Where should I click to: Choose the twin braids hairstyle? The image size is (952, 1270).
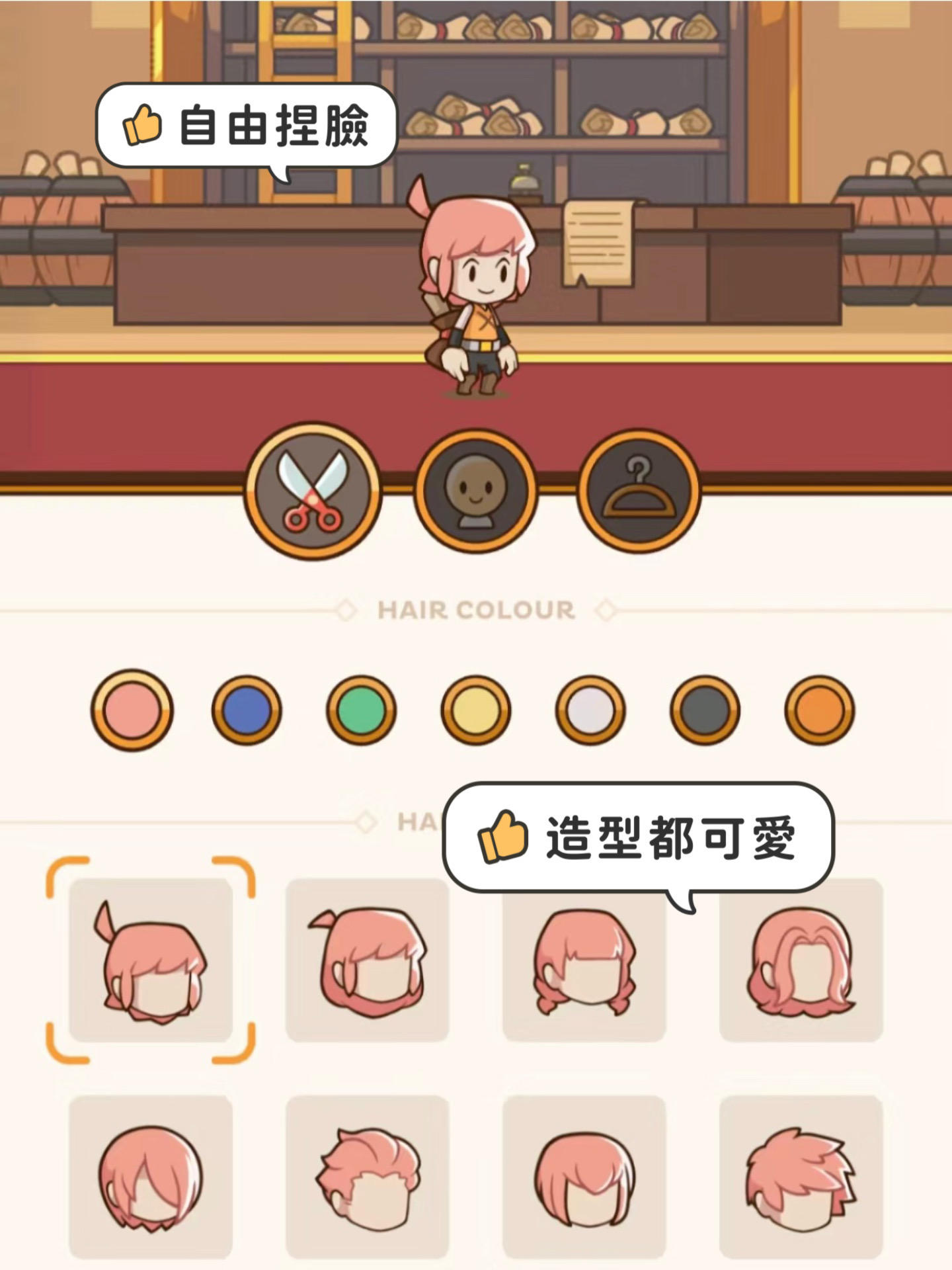(x=583, y=966)
